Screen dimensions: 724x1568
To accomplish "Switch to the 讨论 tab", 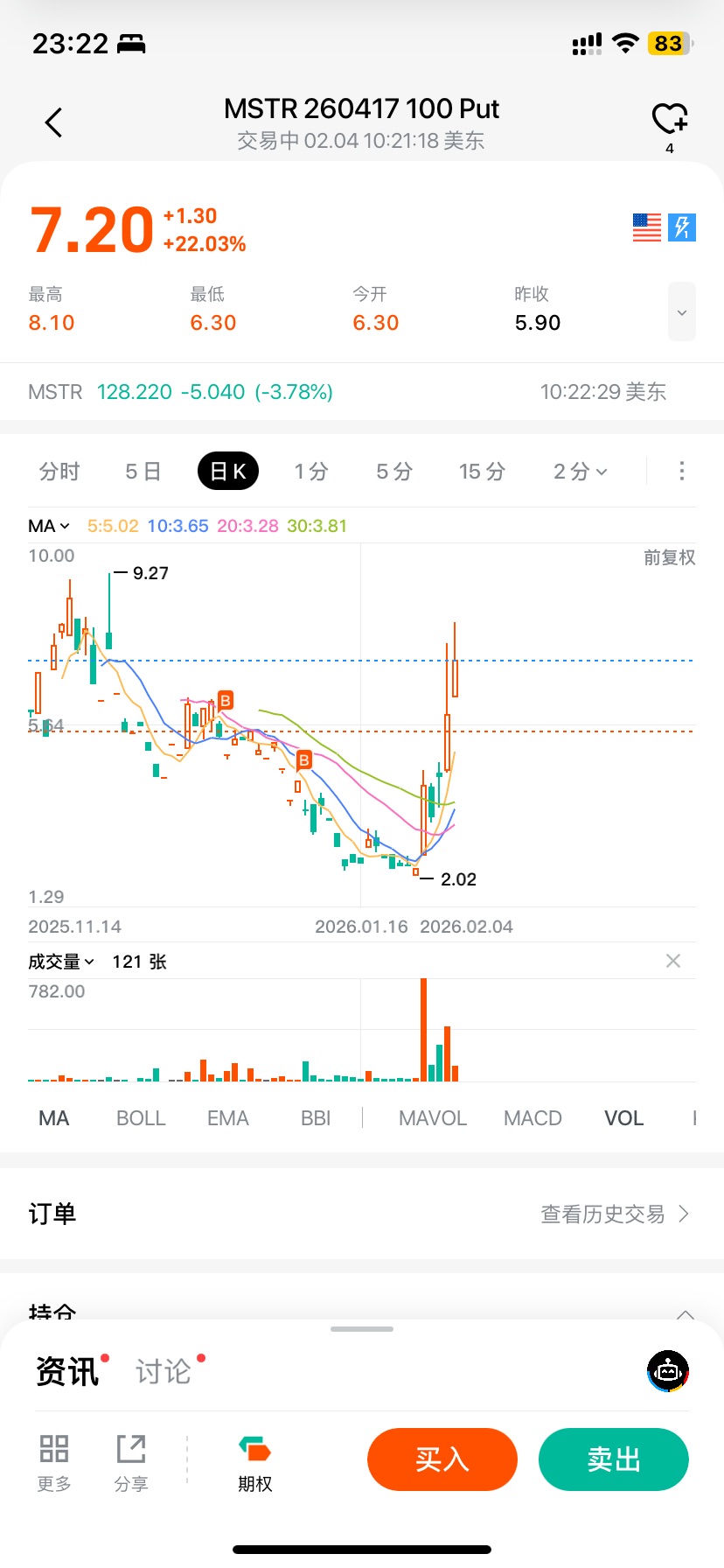I will pyautogui.click(x=164, y=1371).
